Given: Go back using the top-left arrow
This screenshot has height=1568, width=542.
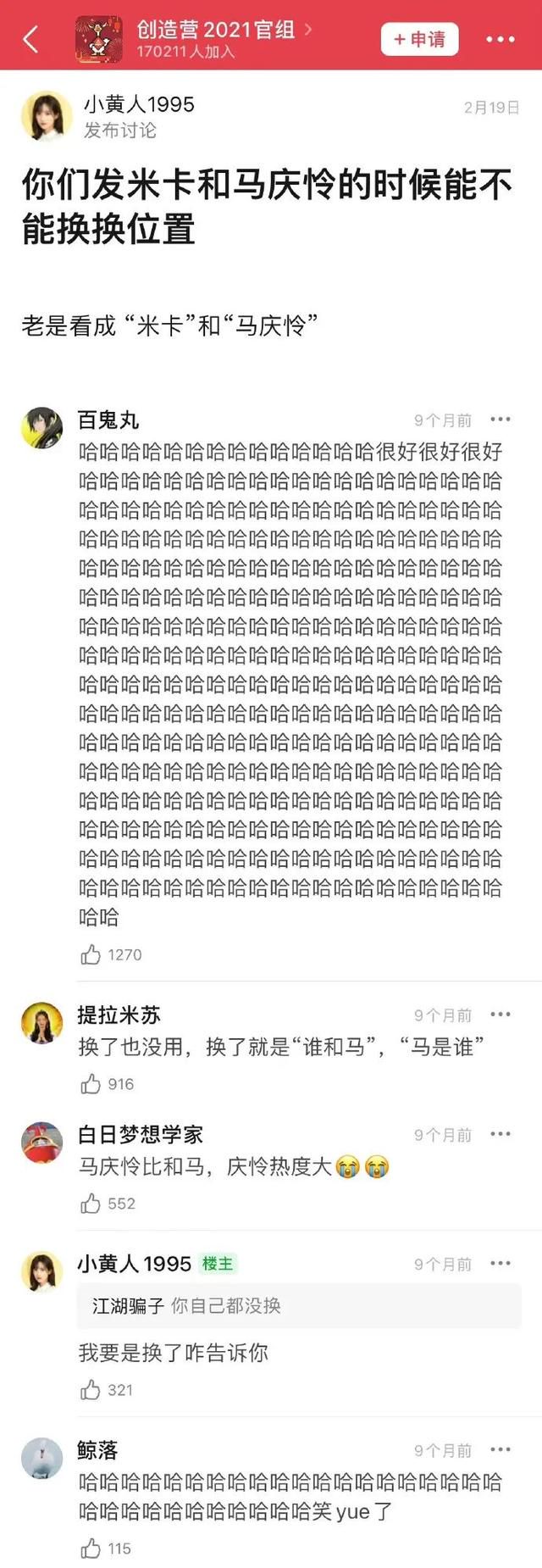Looking at the screenshot, I should click(31, 39).
